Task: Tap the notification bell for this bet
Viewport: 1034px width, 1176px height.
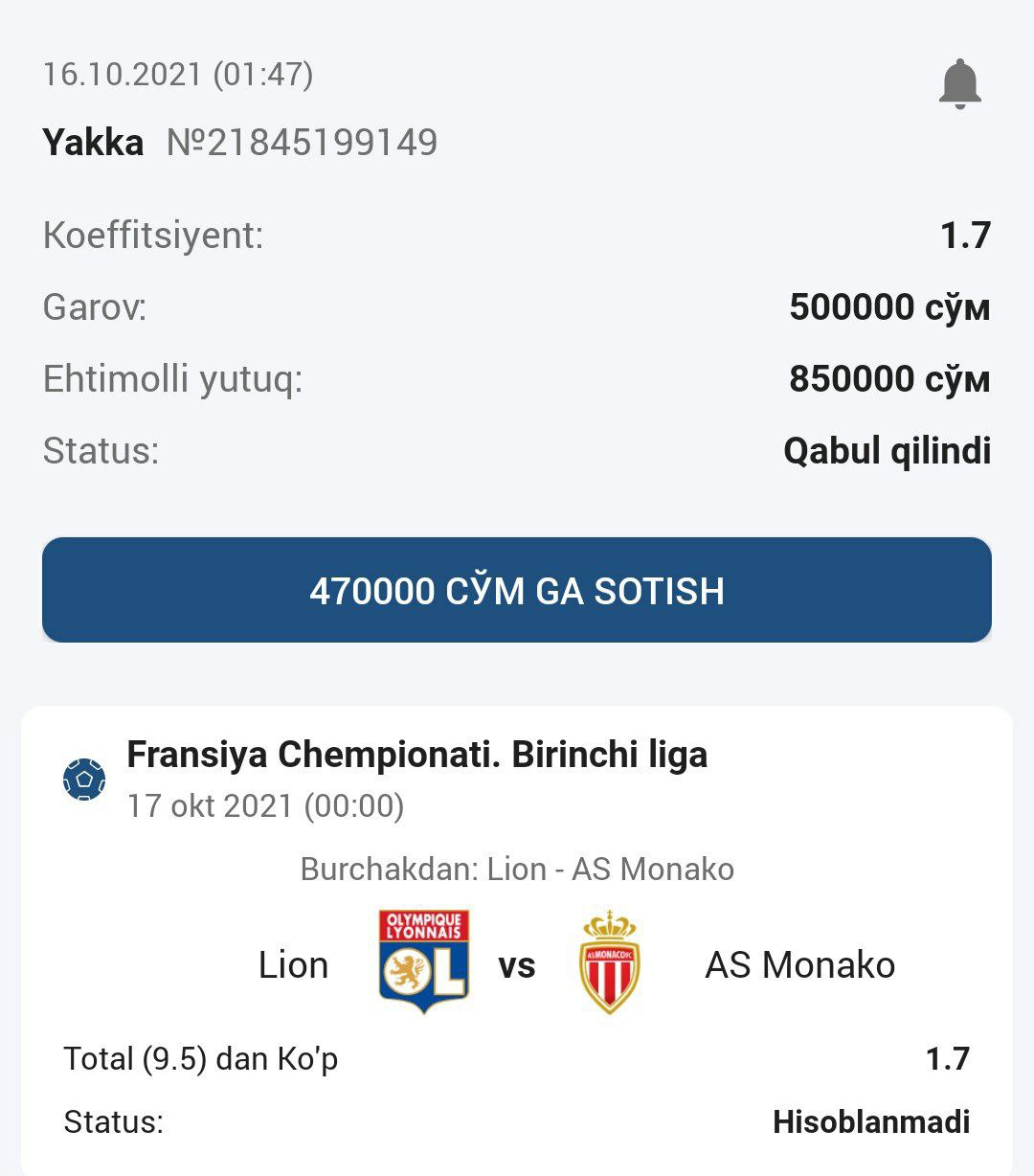Action: [x=959, y=84]
